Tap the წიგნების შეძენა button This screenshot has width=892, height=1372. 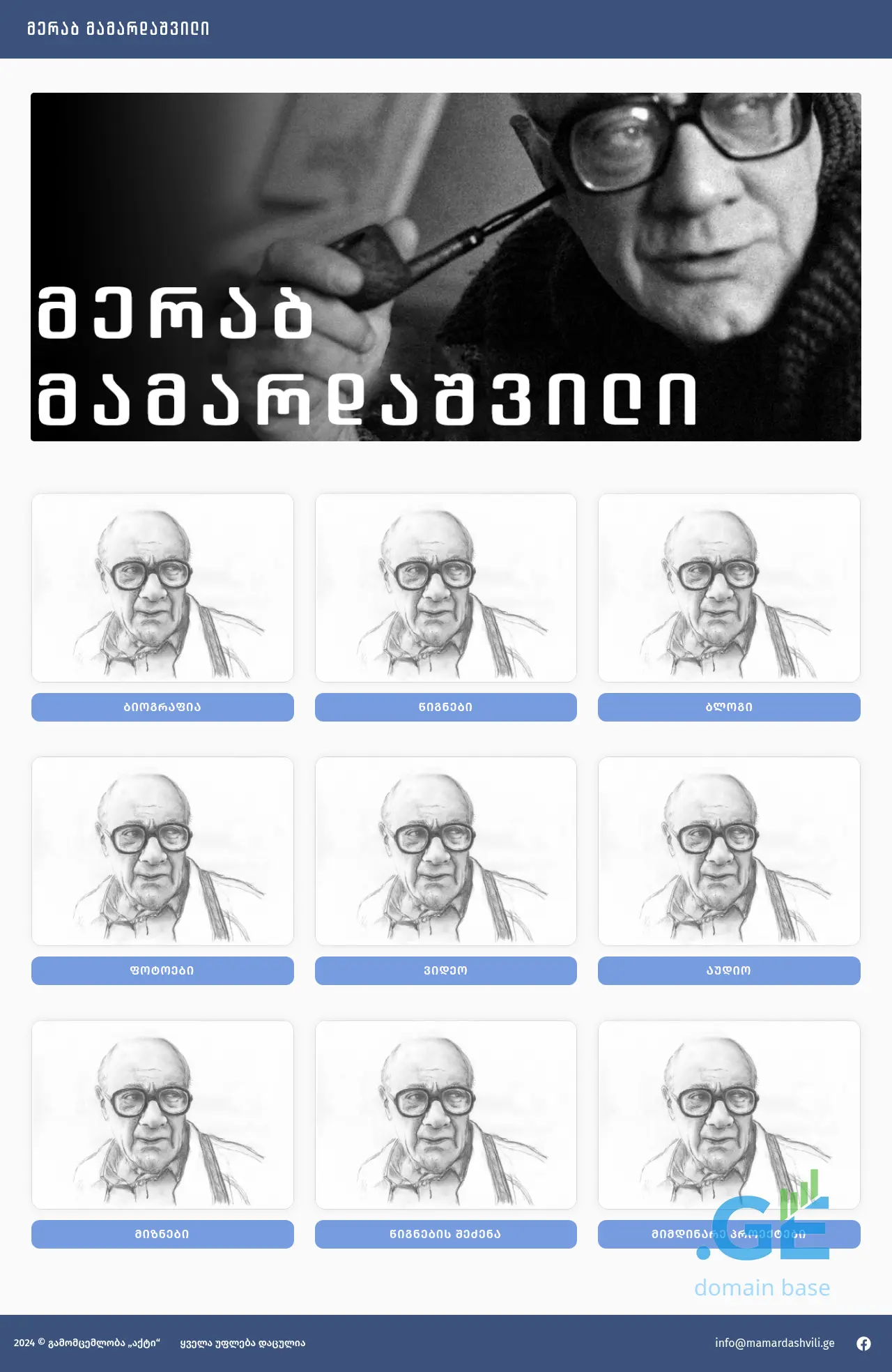point(445,1234)
